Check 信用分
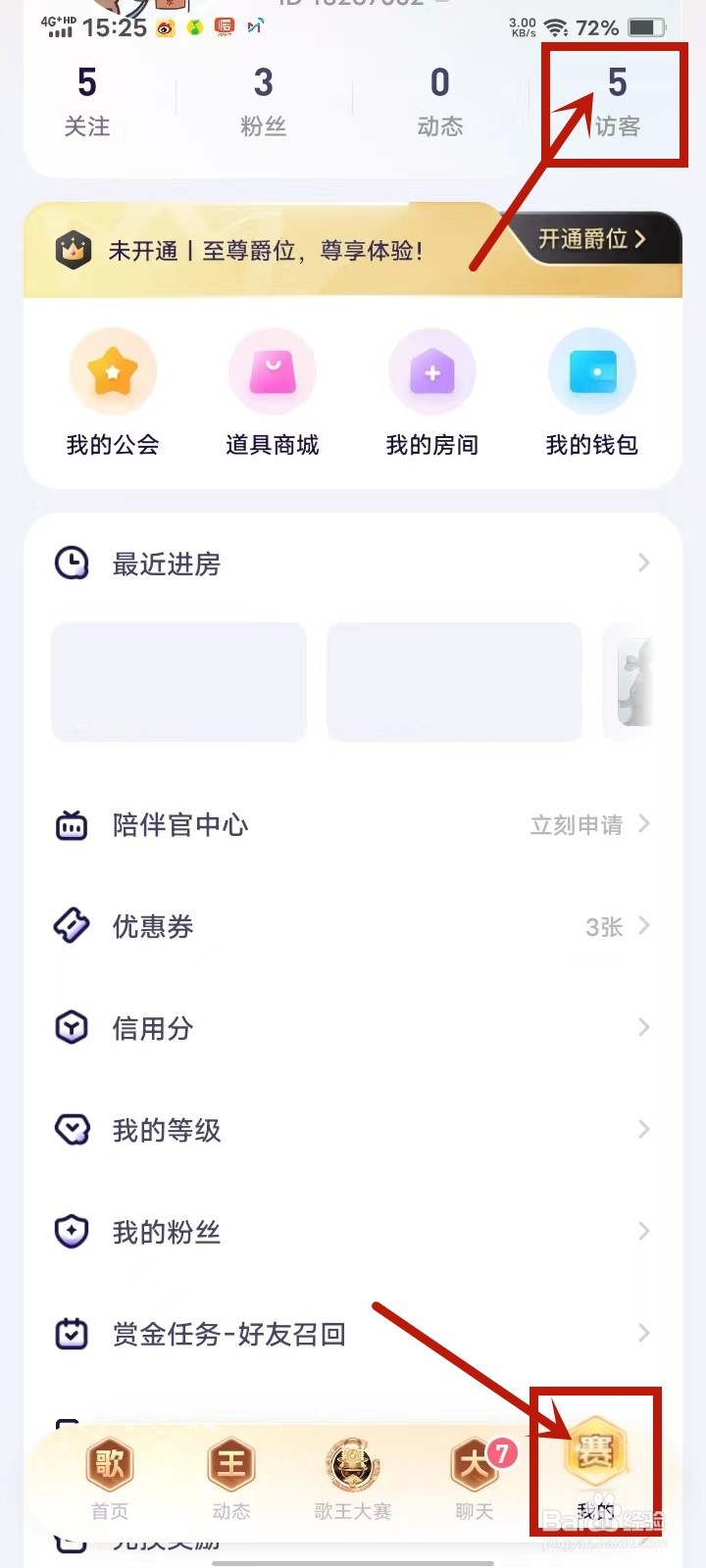706x1568 pixels. pyautogui.click(x=353, y=1028)
